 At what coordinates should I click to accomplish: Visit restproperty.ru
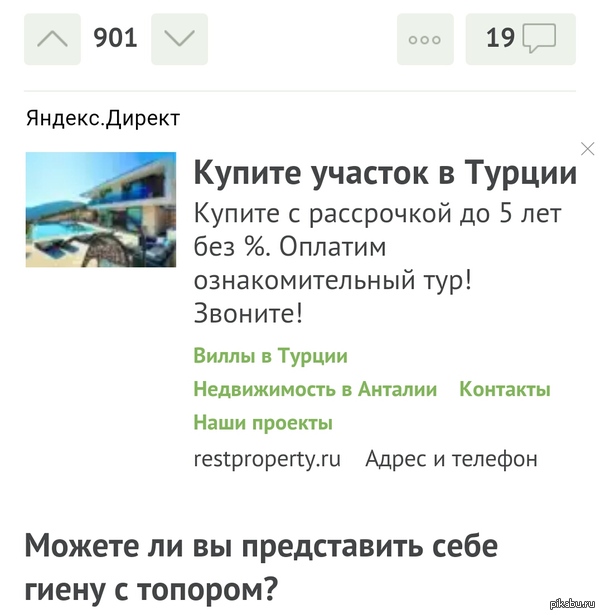pyautogui.click(x=267, y=458)
